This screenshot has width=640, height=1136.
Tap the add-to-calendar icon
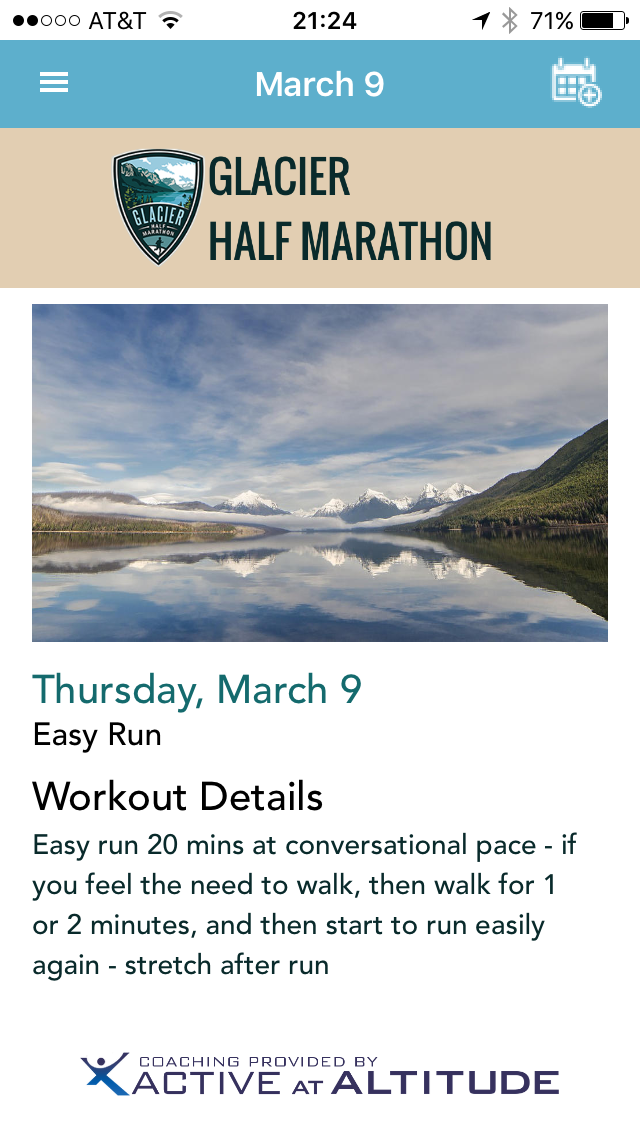(x=575, y=83)
